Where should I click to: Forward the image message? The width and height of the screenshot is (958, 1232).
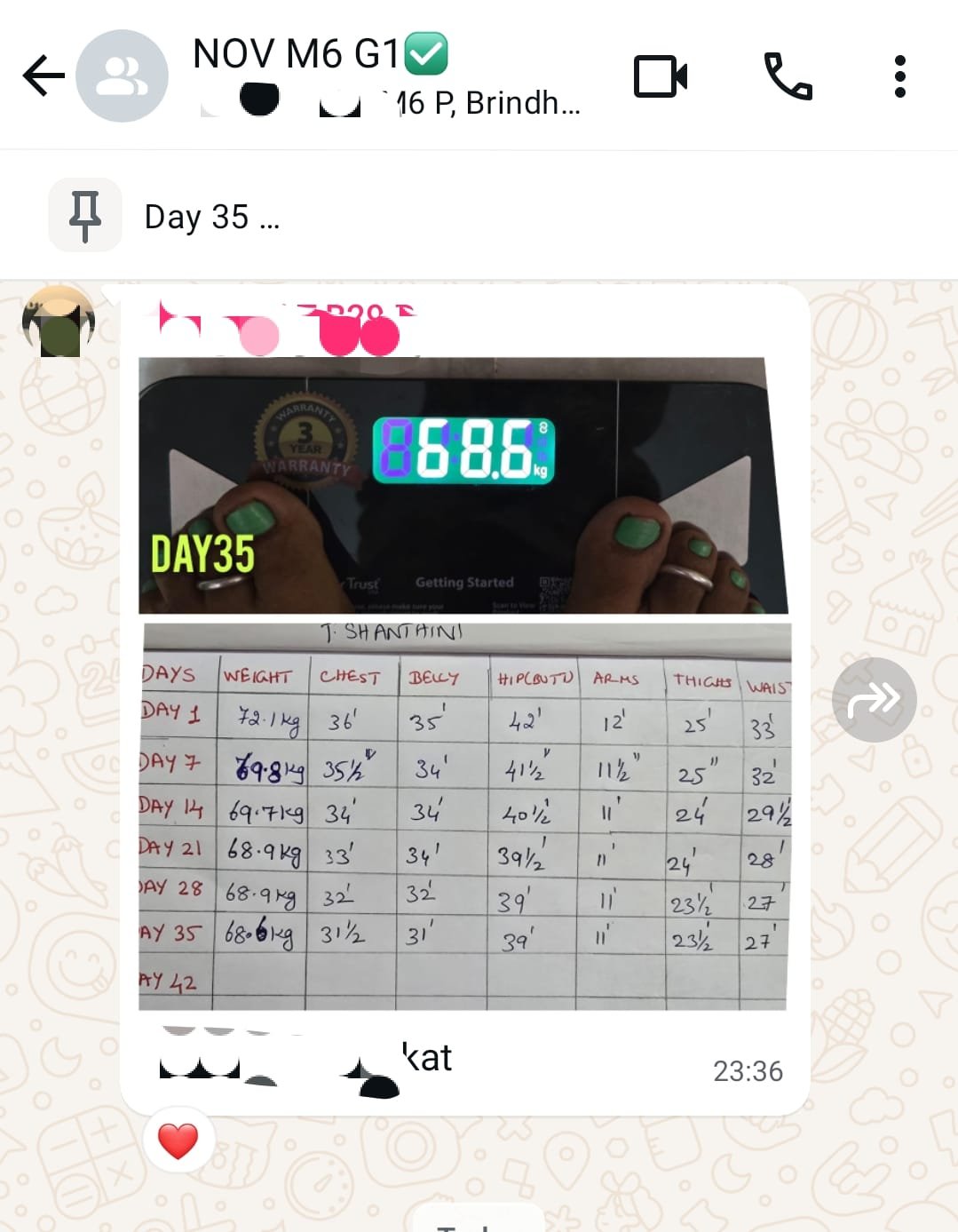pyautogui.click(x=874, y=700)
